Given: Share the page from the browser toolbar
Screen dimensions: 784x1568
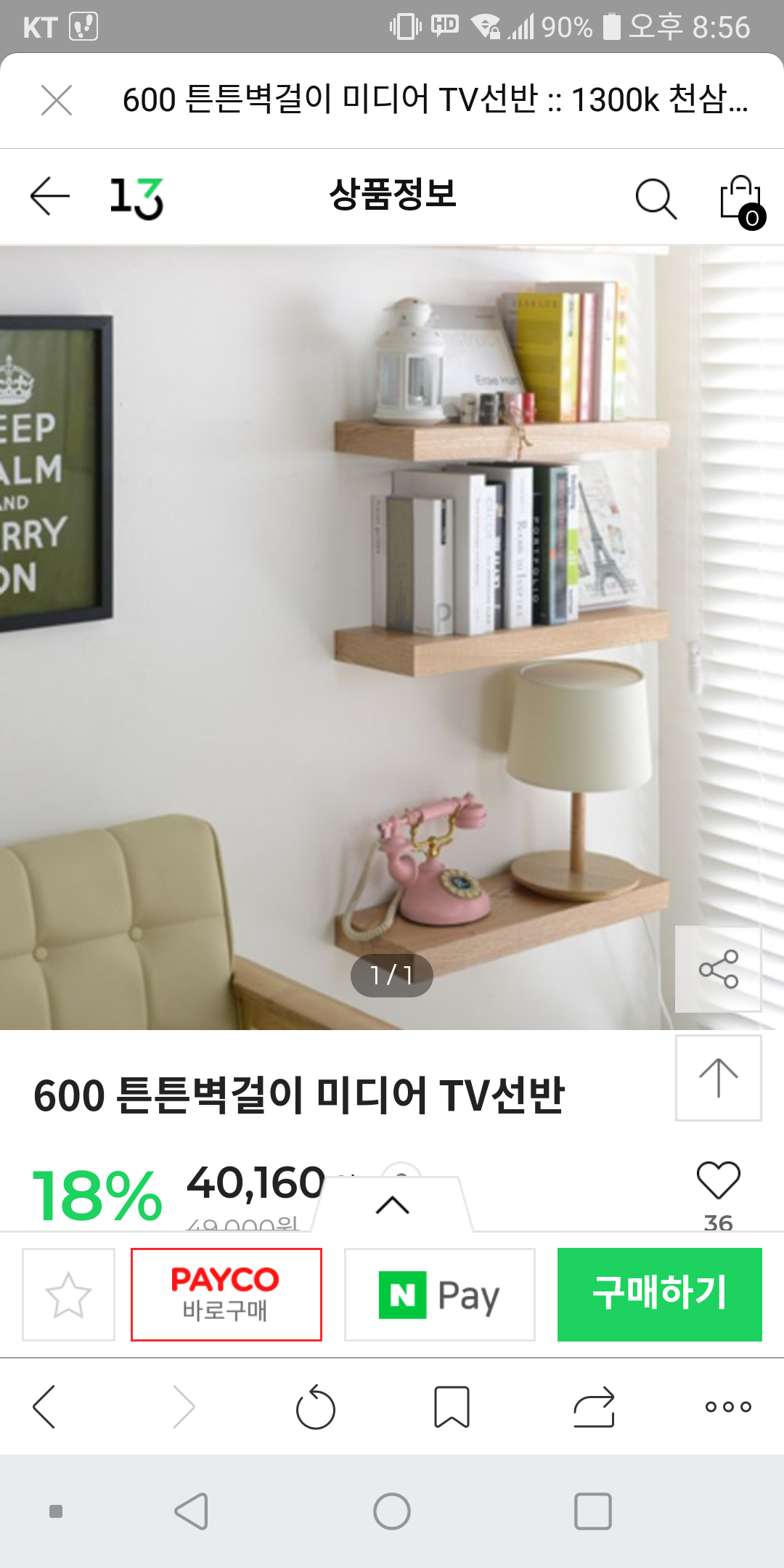Looking at the screenshot, I should point(594,1407).
